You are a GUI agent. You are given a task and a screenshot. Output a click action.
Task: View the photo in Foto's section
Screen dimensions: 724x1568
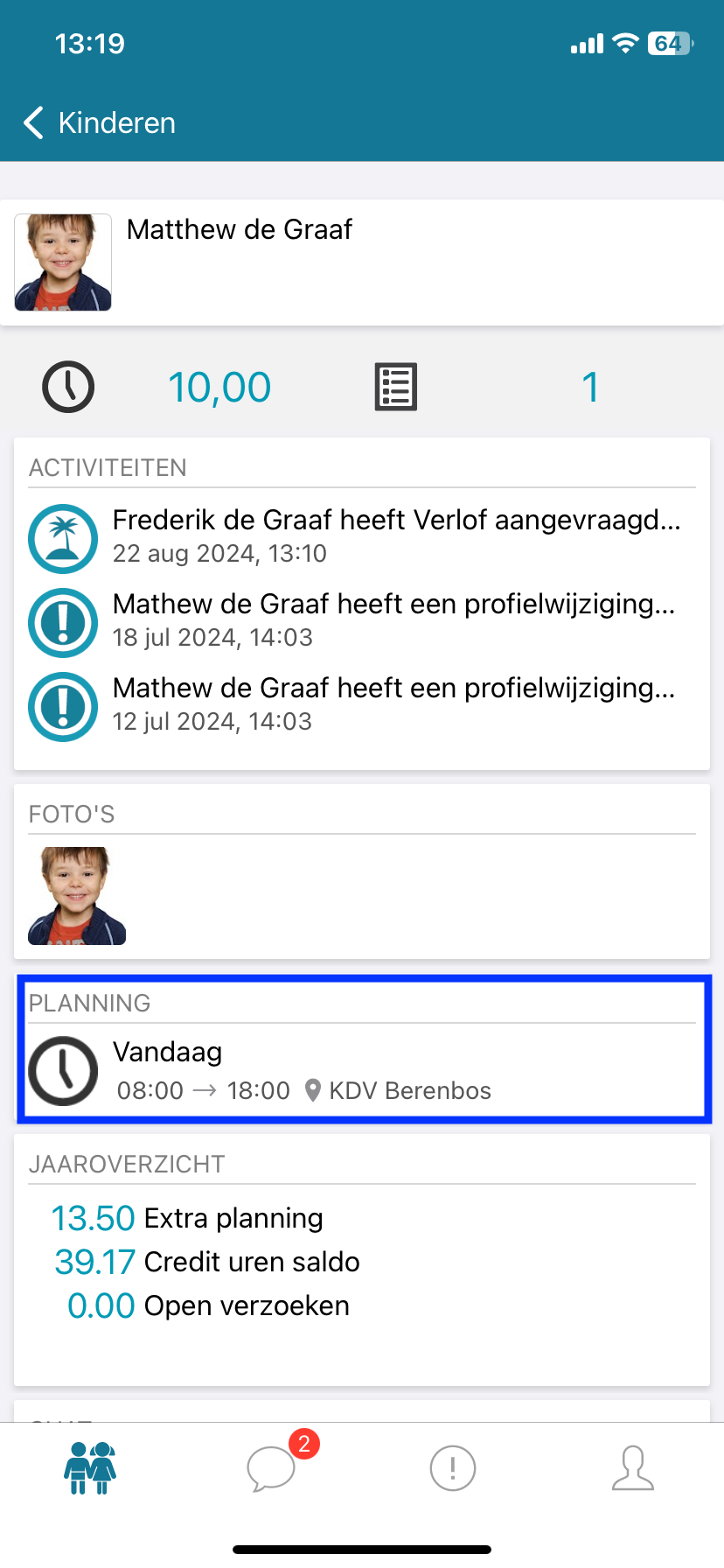click(x=77, y=896)
